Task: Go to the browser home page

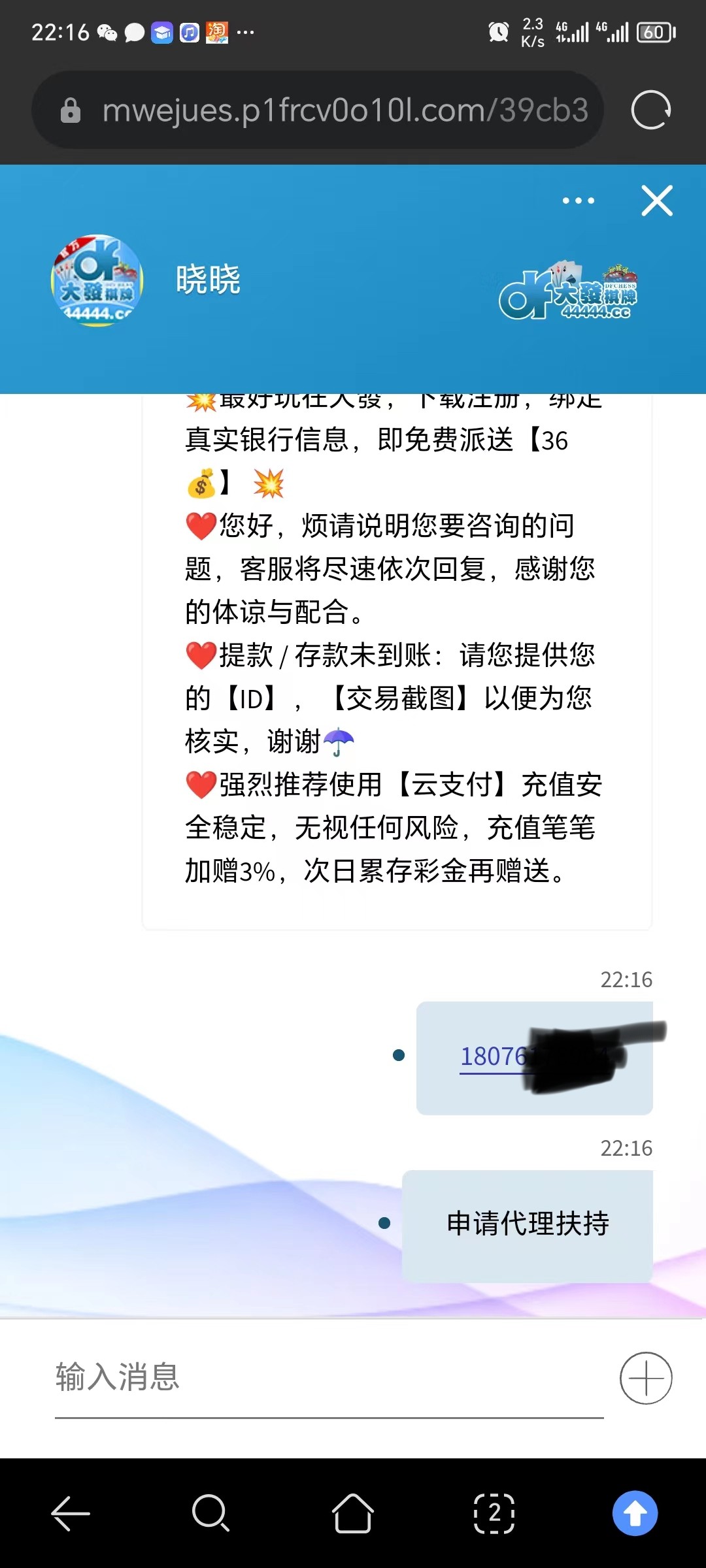Action: 353,1513
